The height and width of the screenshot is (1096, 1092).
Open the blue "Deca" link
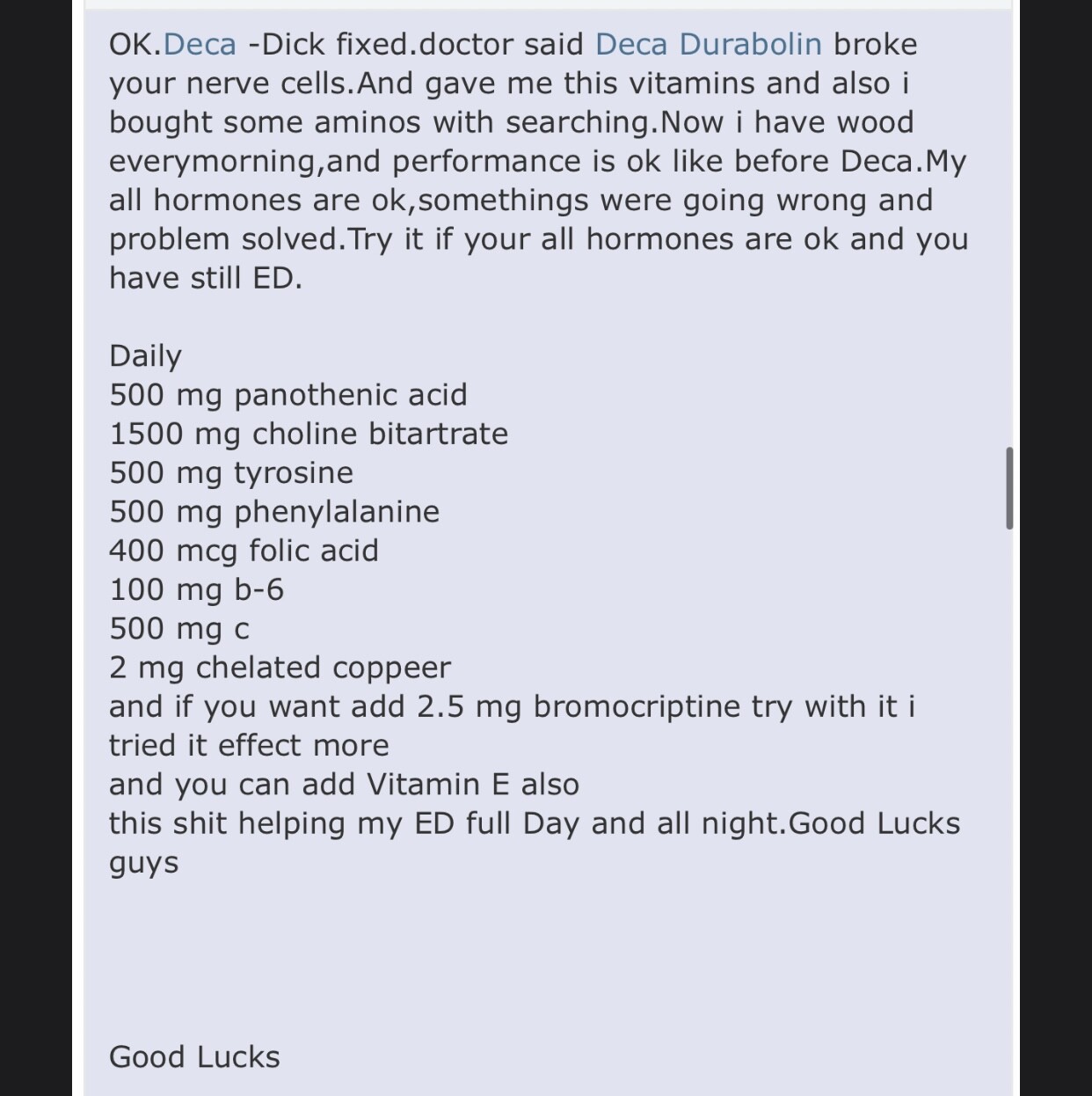click(x=200, y=44)
